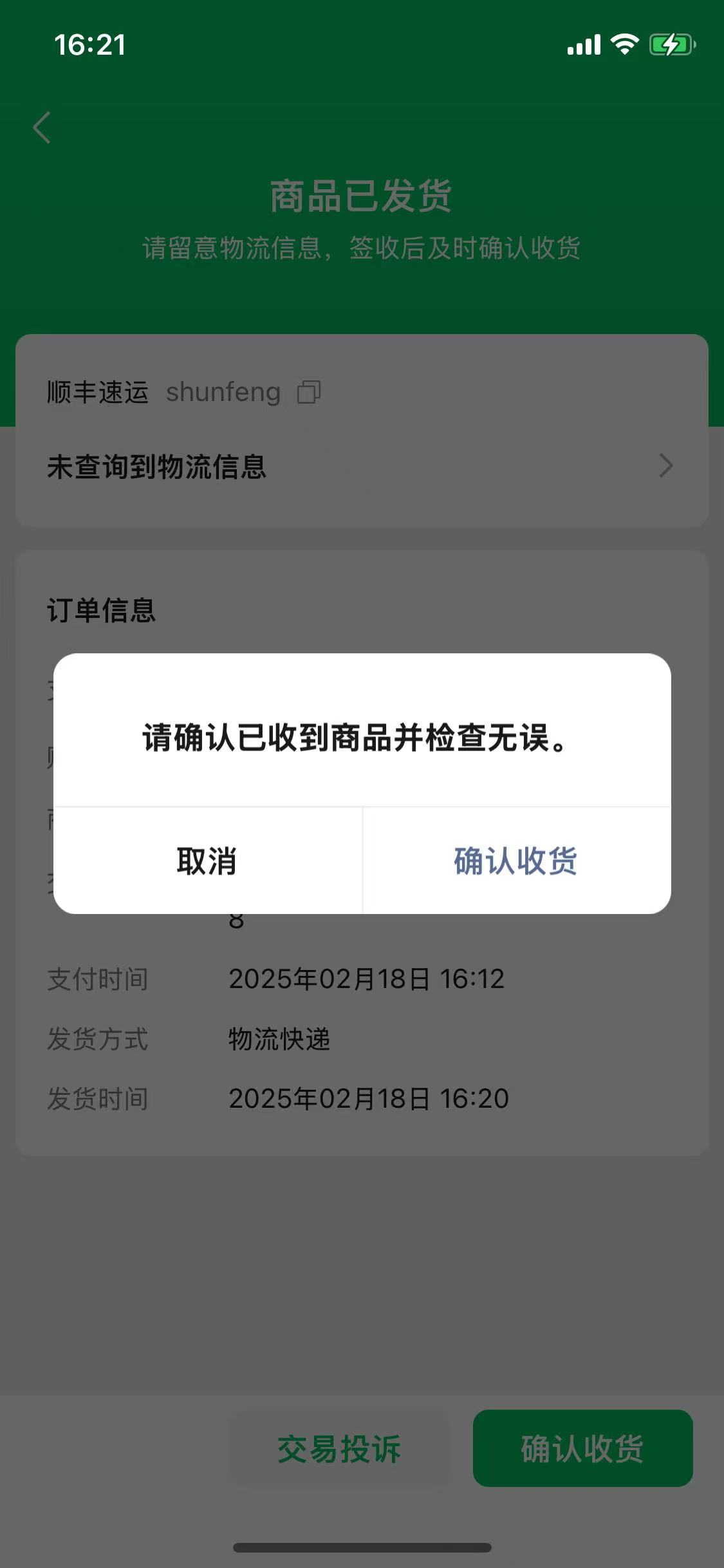
Task: Tap the green 确认收货 button at the bottom
Action: (x=582, y=1448)
